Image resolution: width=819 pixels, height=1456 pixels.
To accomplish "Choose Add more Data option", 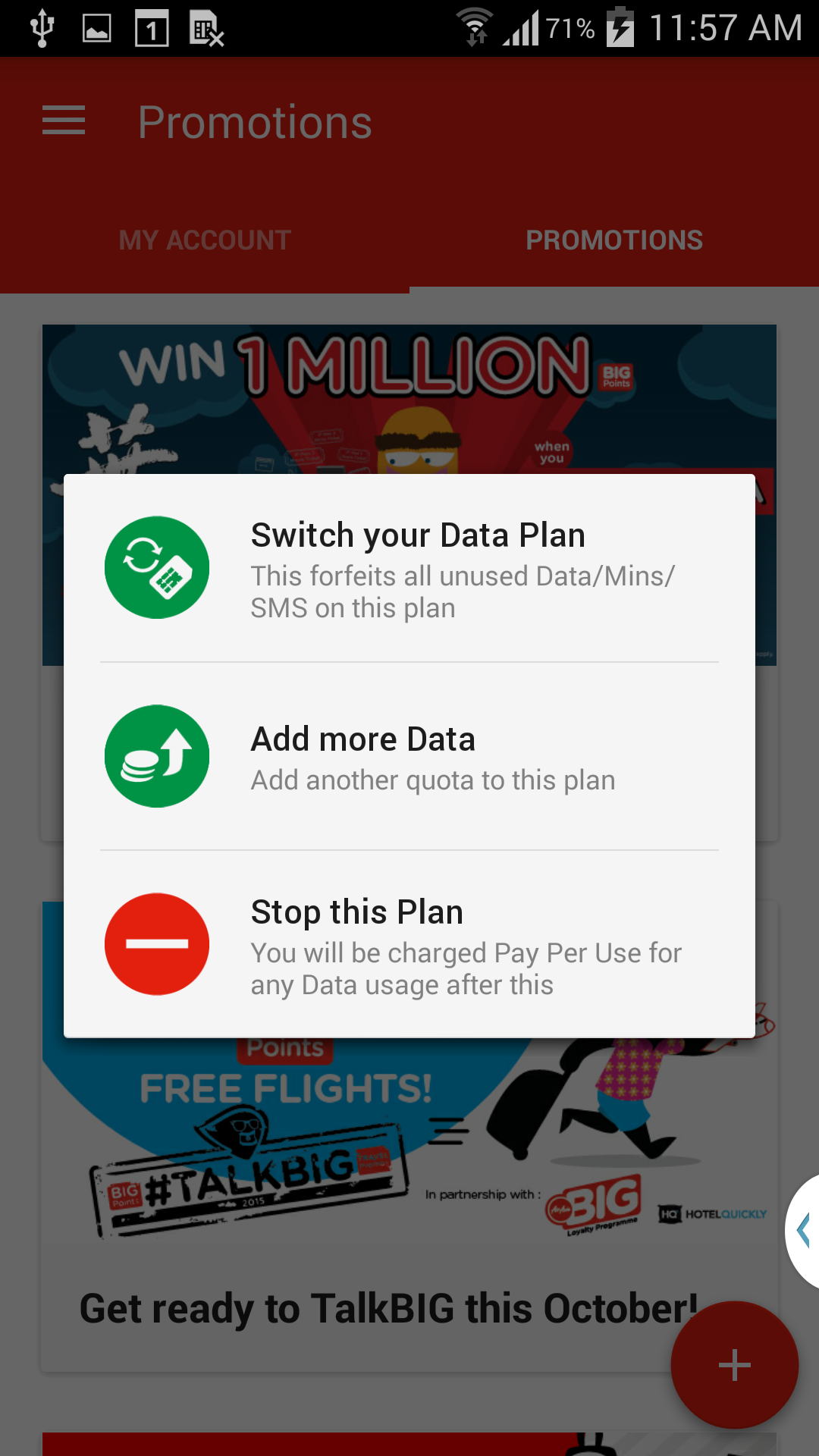I will [409, 756].
